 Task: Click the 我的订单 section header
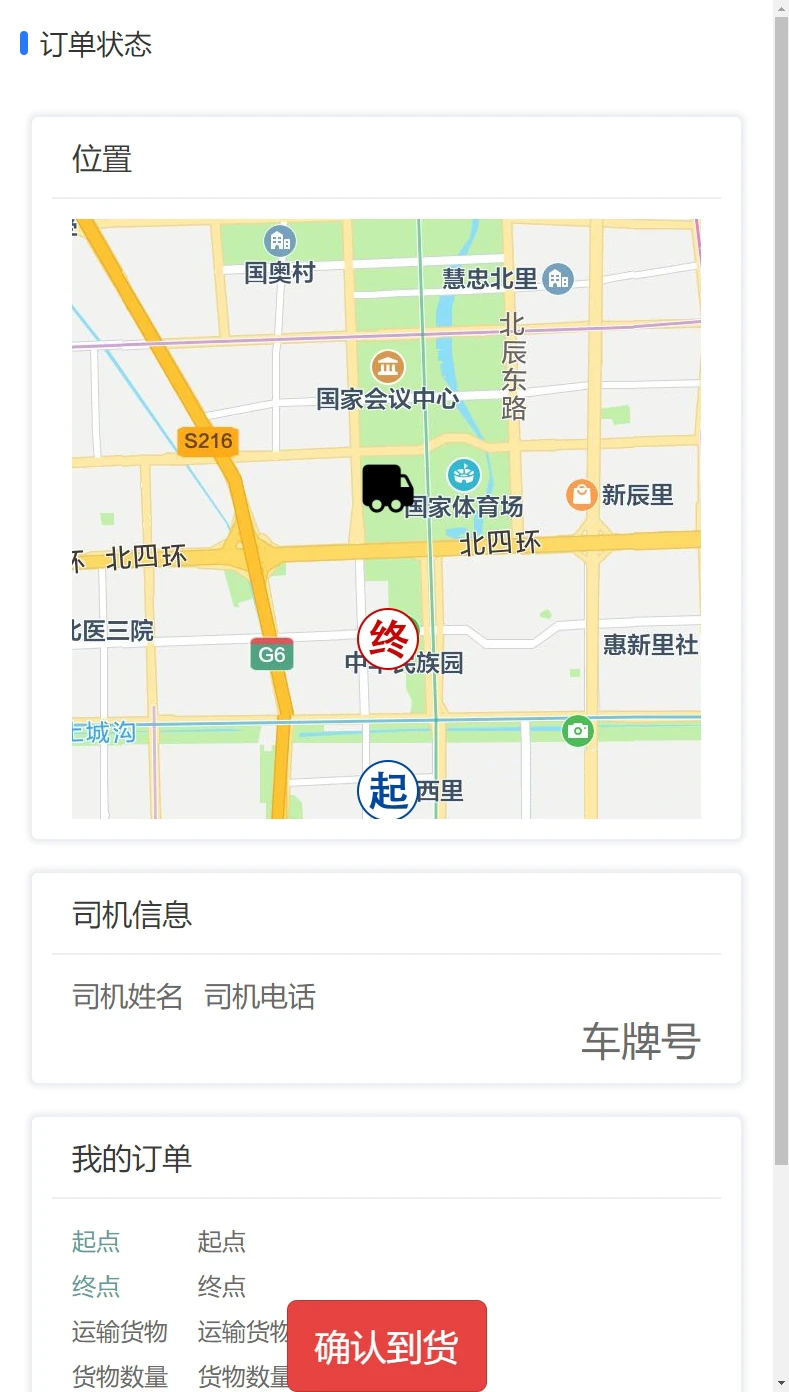131,1159
